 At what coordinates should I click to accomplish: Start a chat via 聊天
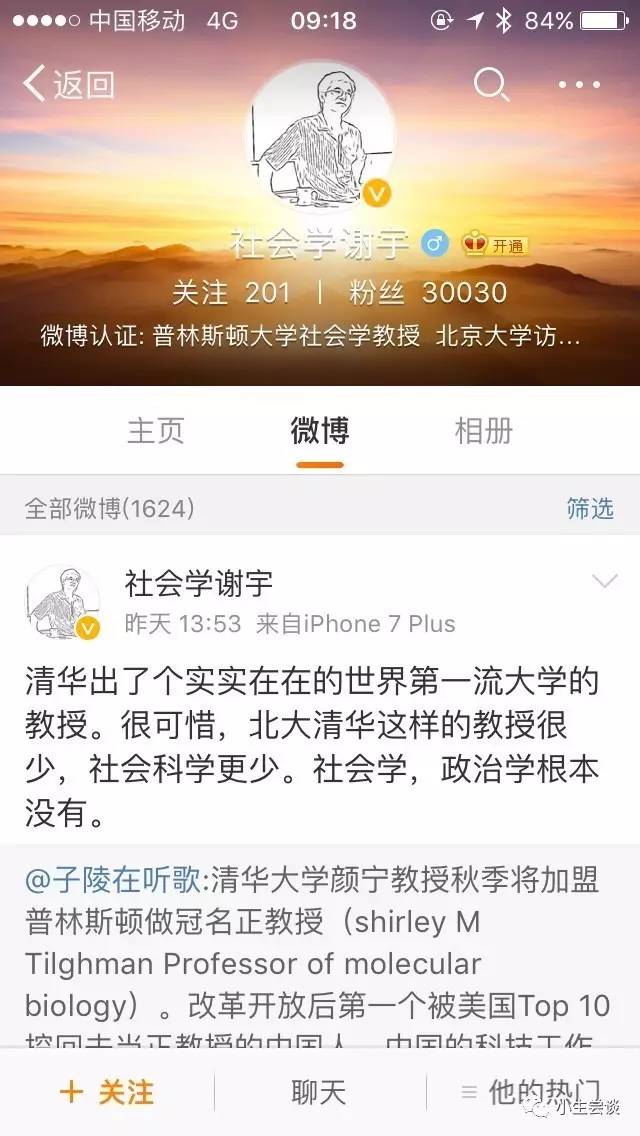click(319, 1092)
